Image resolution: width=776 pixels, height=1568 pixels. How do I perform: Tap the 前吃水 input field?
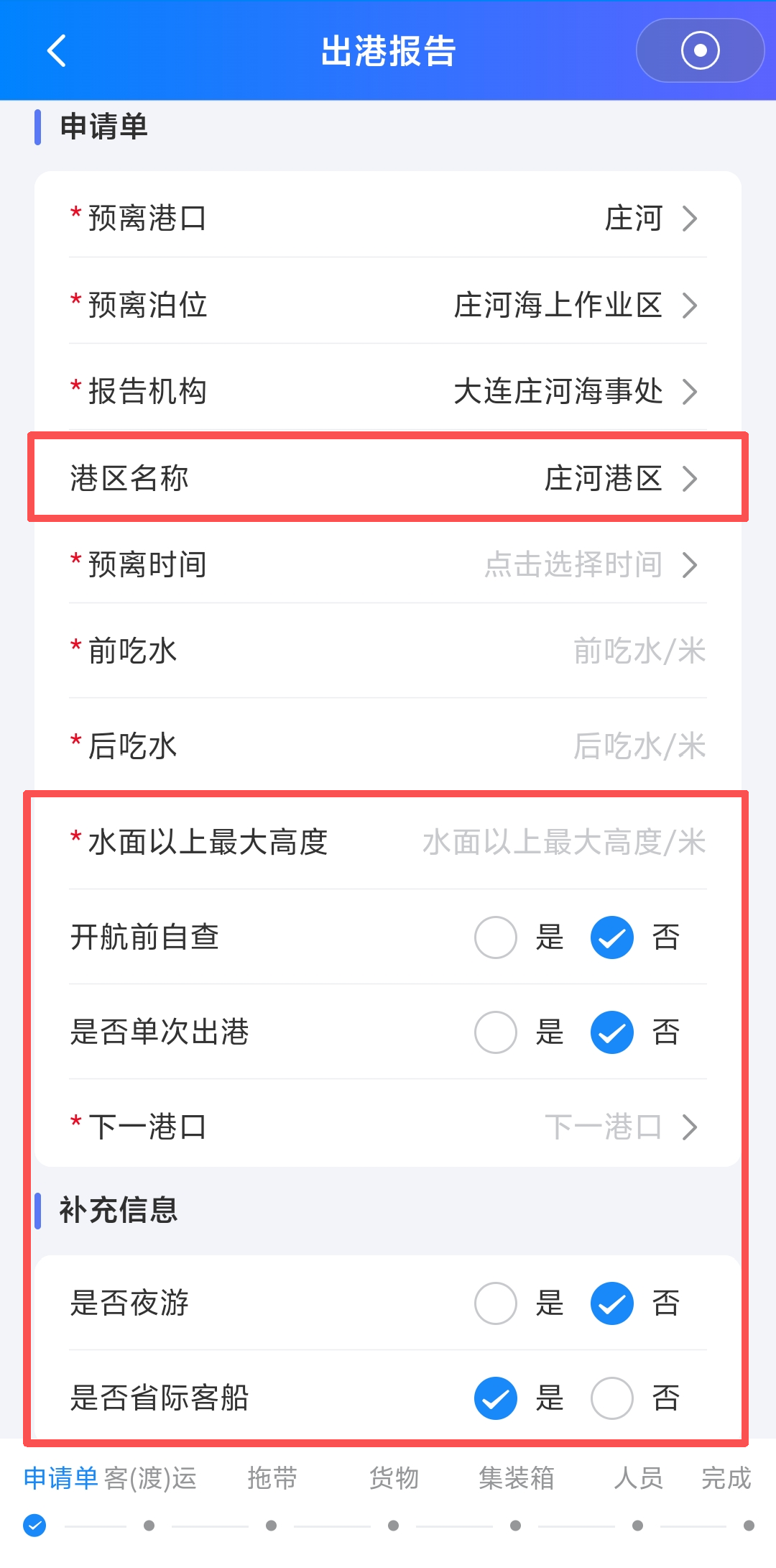point(388,651)
